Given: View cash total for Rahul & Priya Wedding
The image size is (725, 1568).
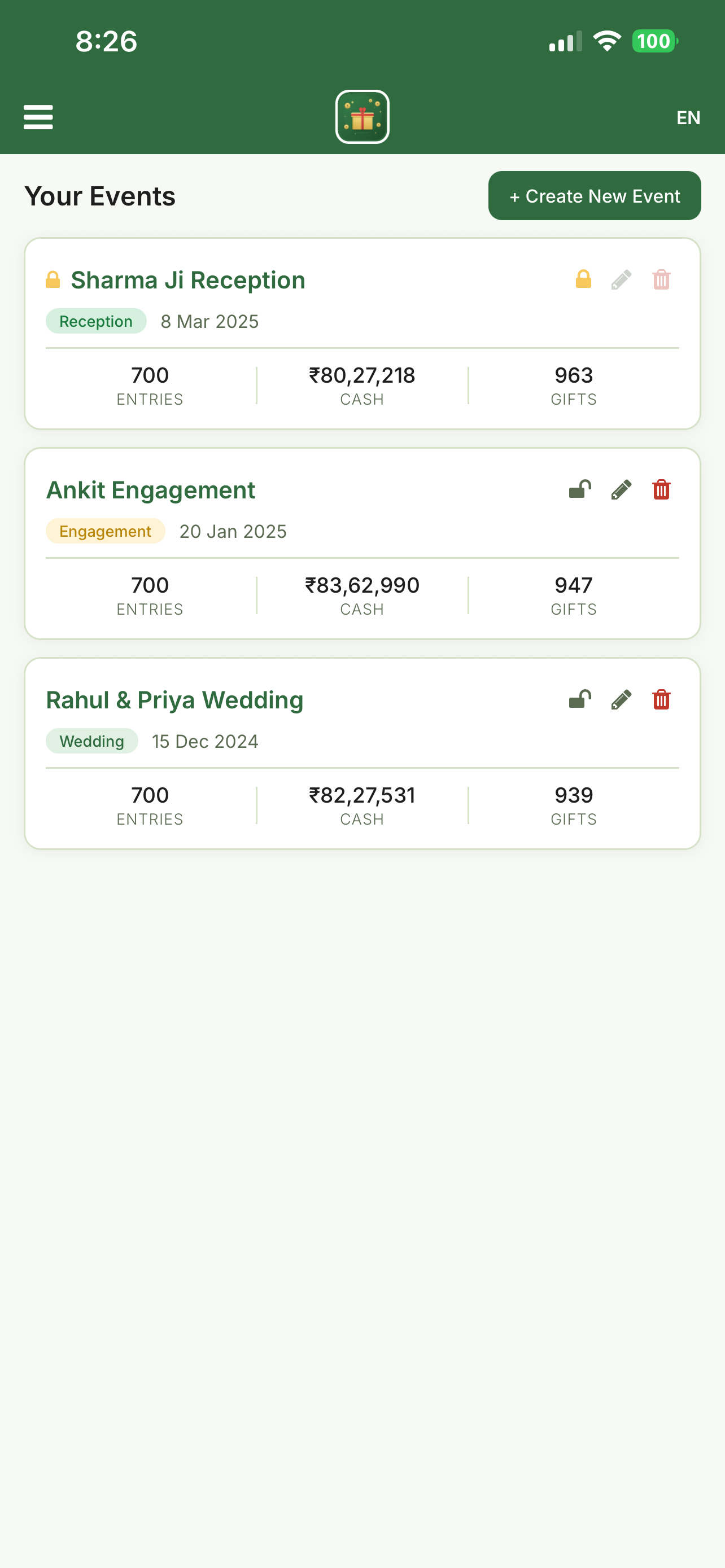Looking at the screenshot, I should point(361,795).
